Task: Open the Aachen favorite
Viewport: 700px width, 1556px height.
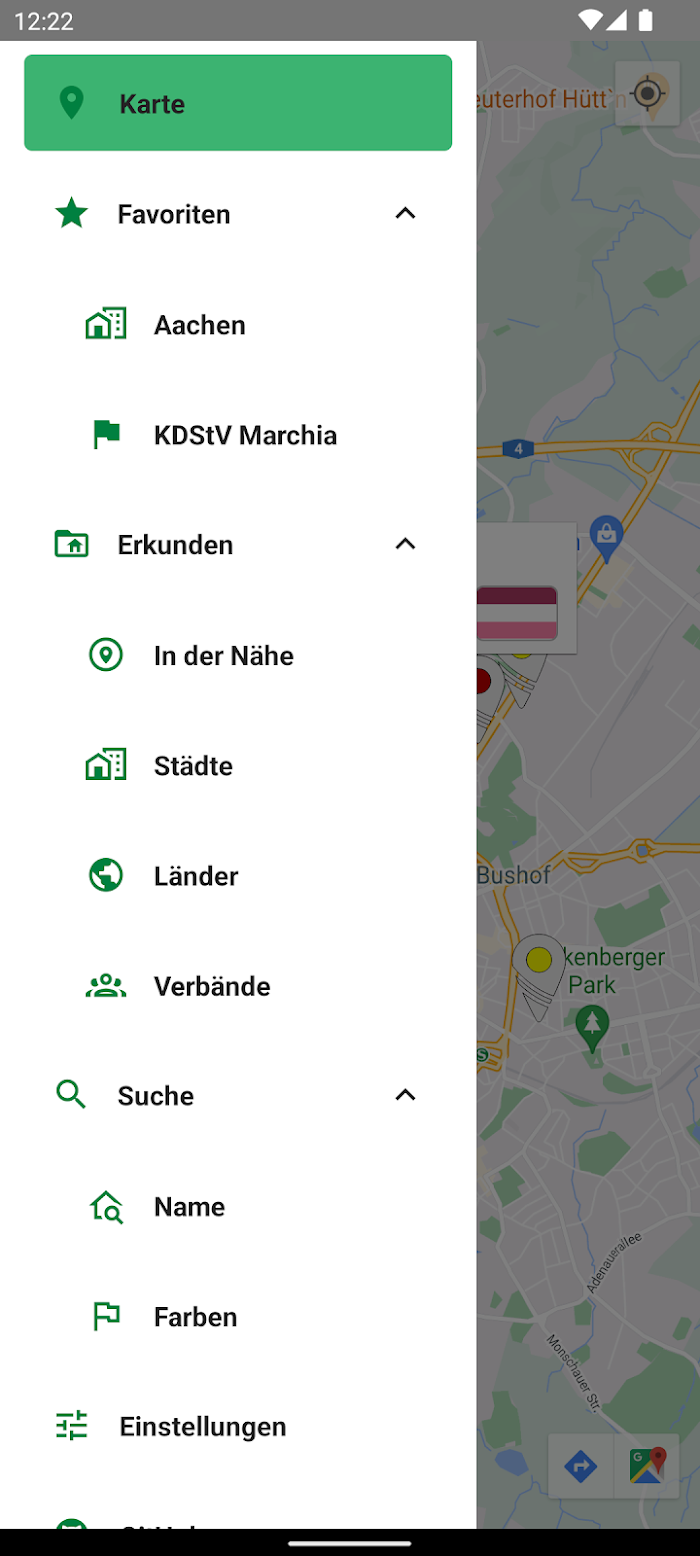Action: pos(238,325)
